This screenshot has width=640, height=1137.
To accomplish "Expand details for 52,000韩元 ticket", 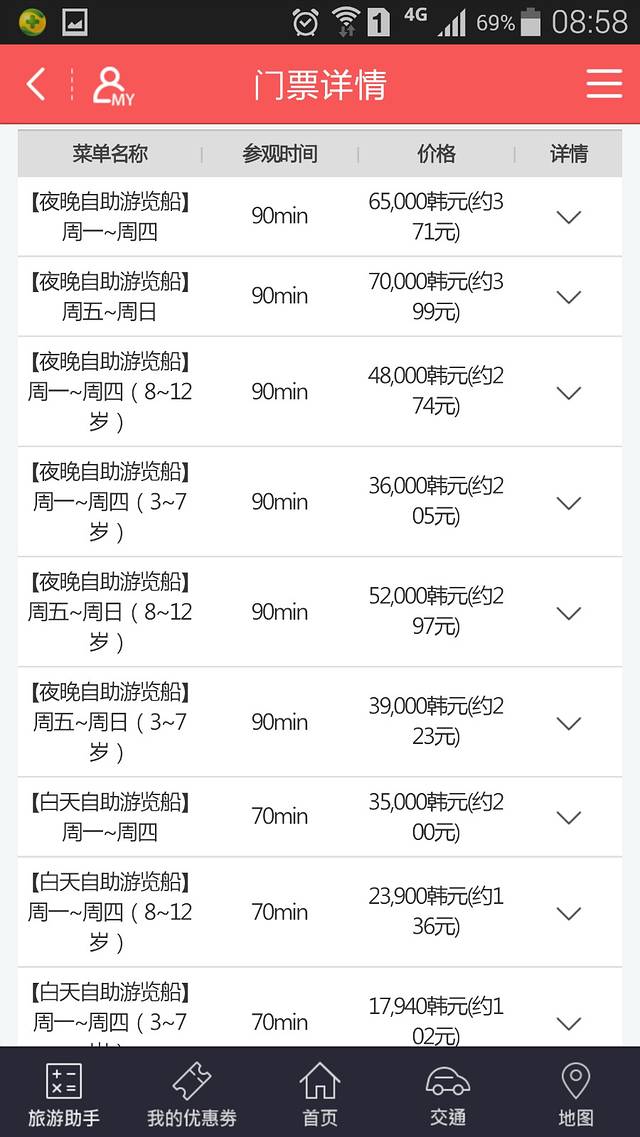I will click(x=569, y=612).
